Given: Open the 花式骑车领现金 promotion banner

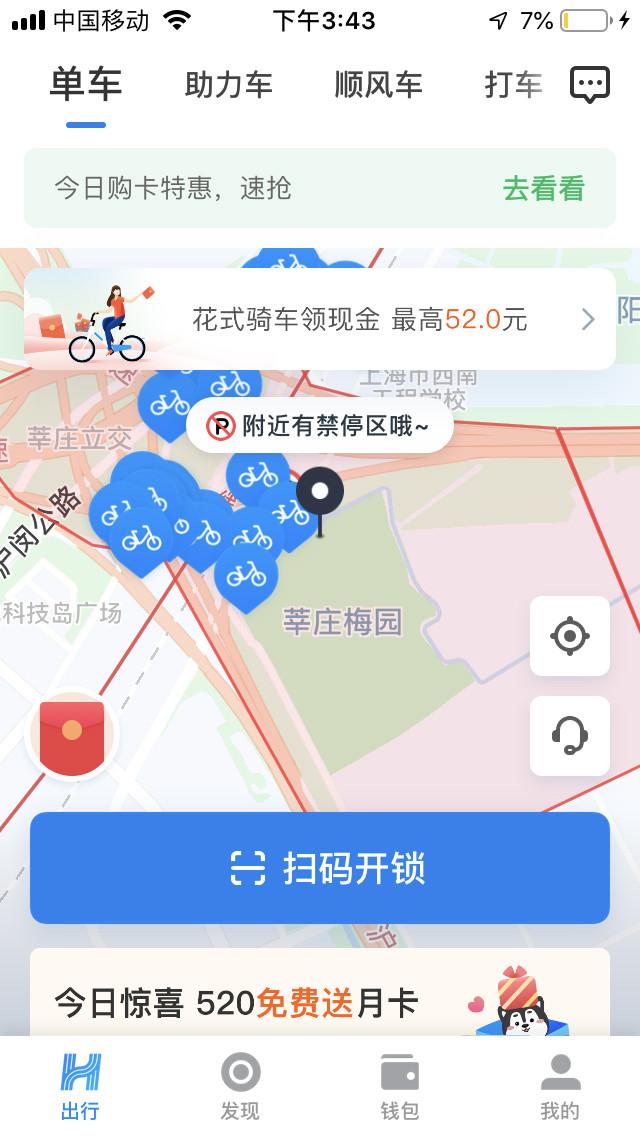Looking at the screenshot, I should 320,319.
